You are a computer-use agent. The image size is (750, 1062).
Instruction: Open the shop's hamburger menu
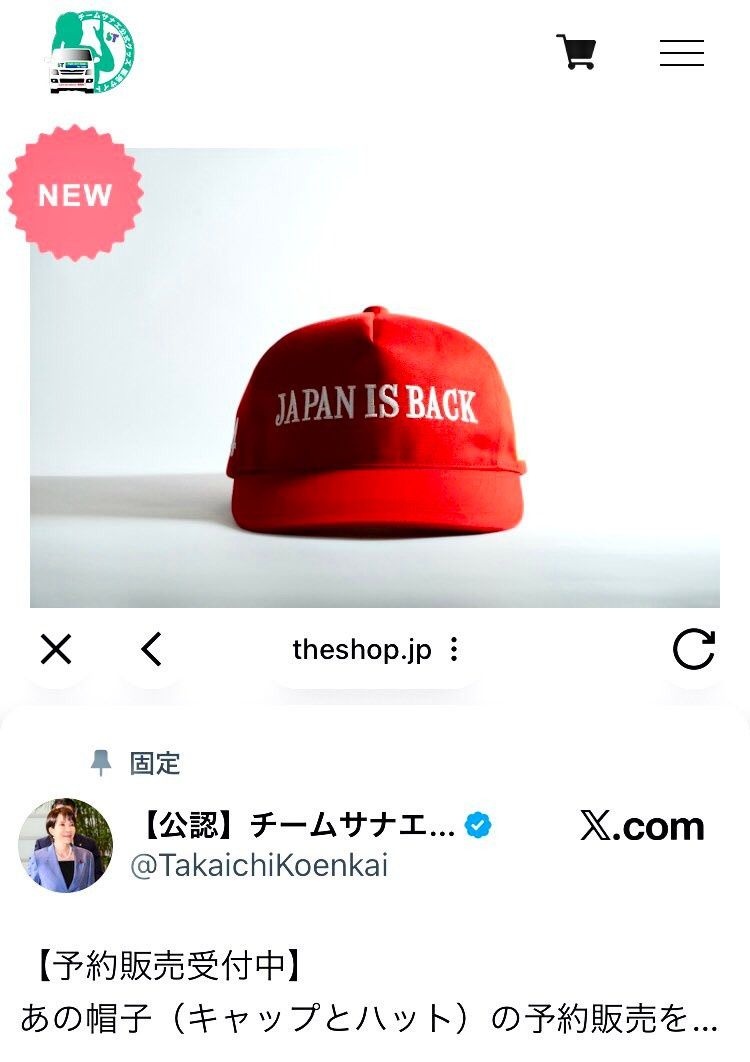682,53
